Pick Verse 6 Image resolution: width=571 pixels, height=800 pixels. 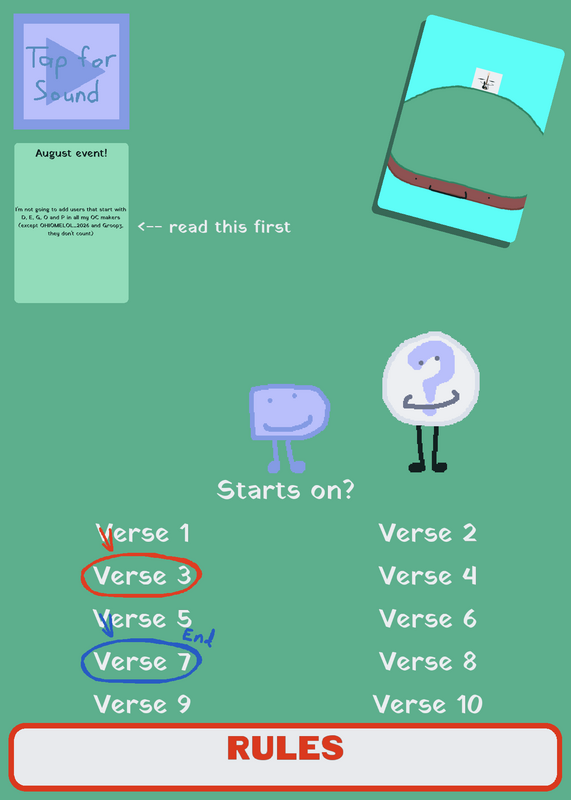click(428, 619)
